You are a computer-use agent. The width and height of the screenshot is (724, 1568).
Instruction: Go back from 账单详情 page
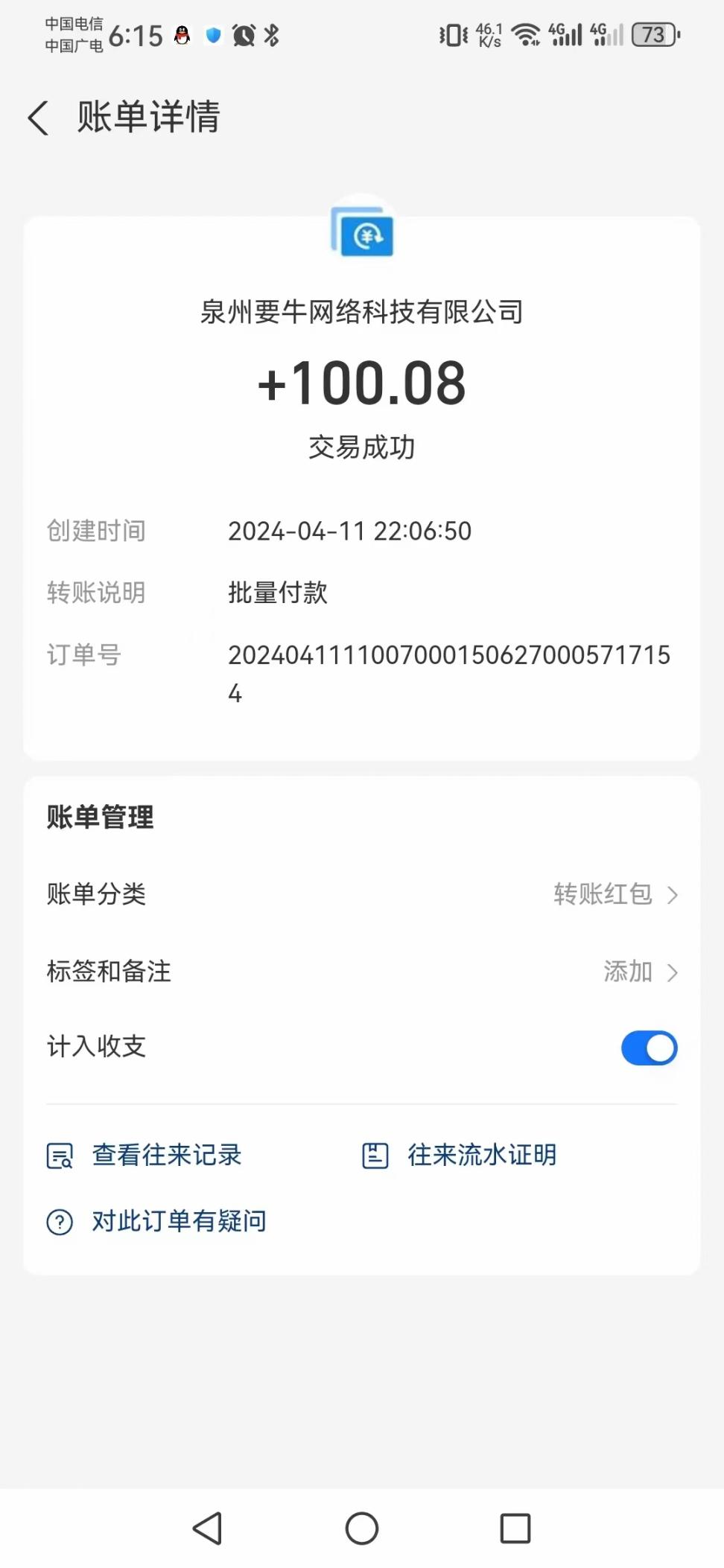click(39, 118)
